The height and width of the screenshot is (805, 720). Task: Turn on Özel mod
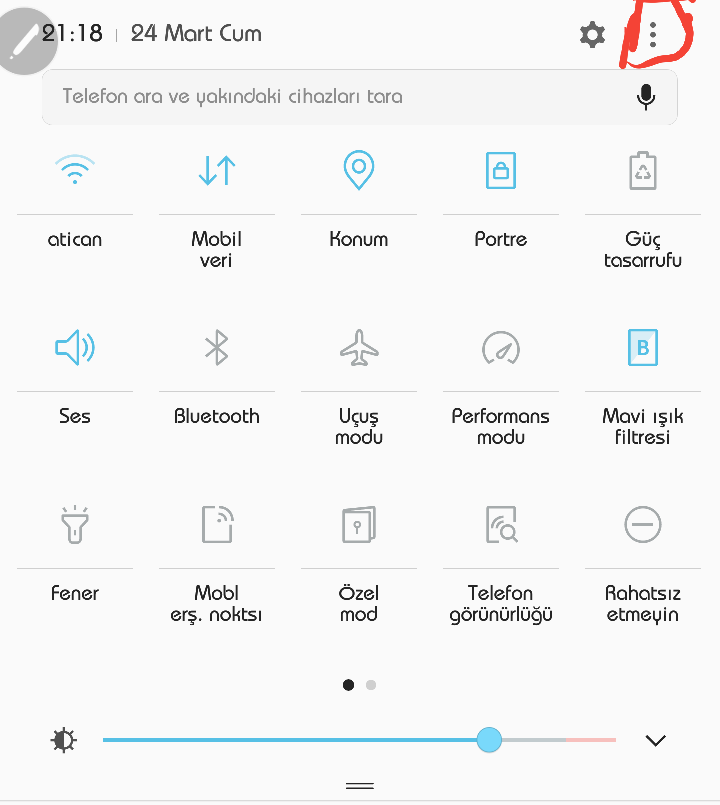pyautogui.click(x=359, y=525)
